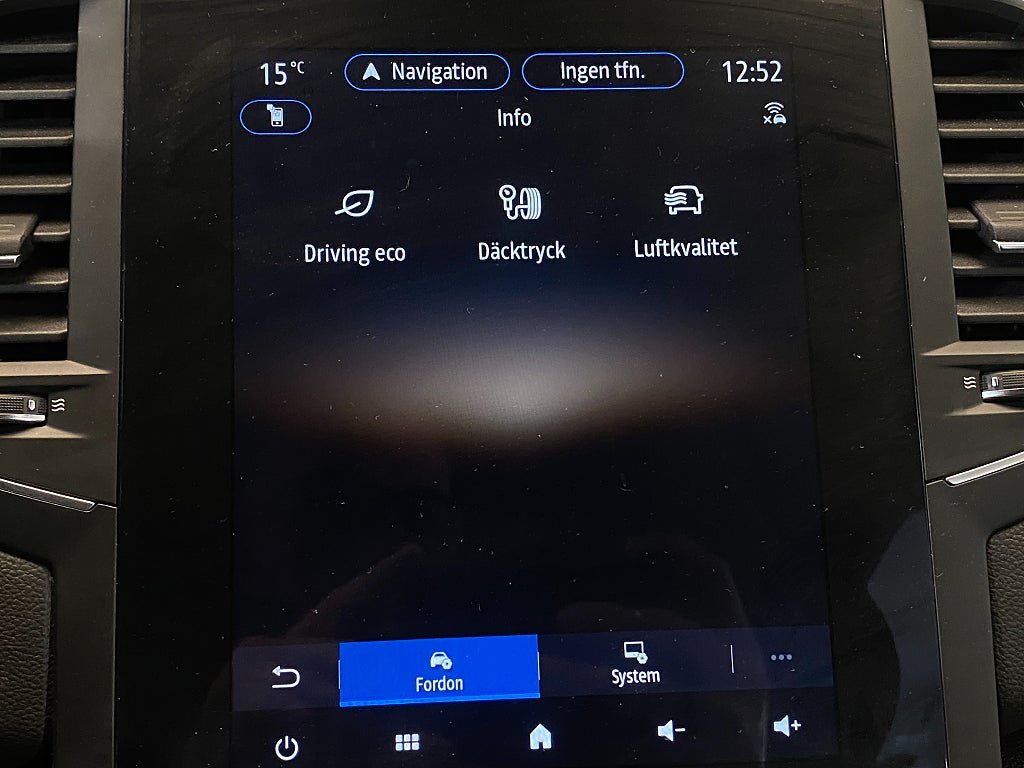Screen dimensions: 1024x768
Task: Select the Fordon tab
Action: [439, 669]
